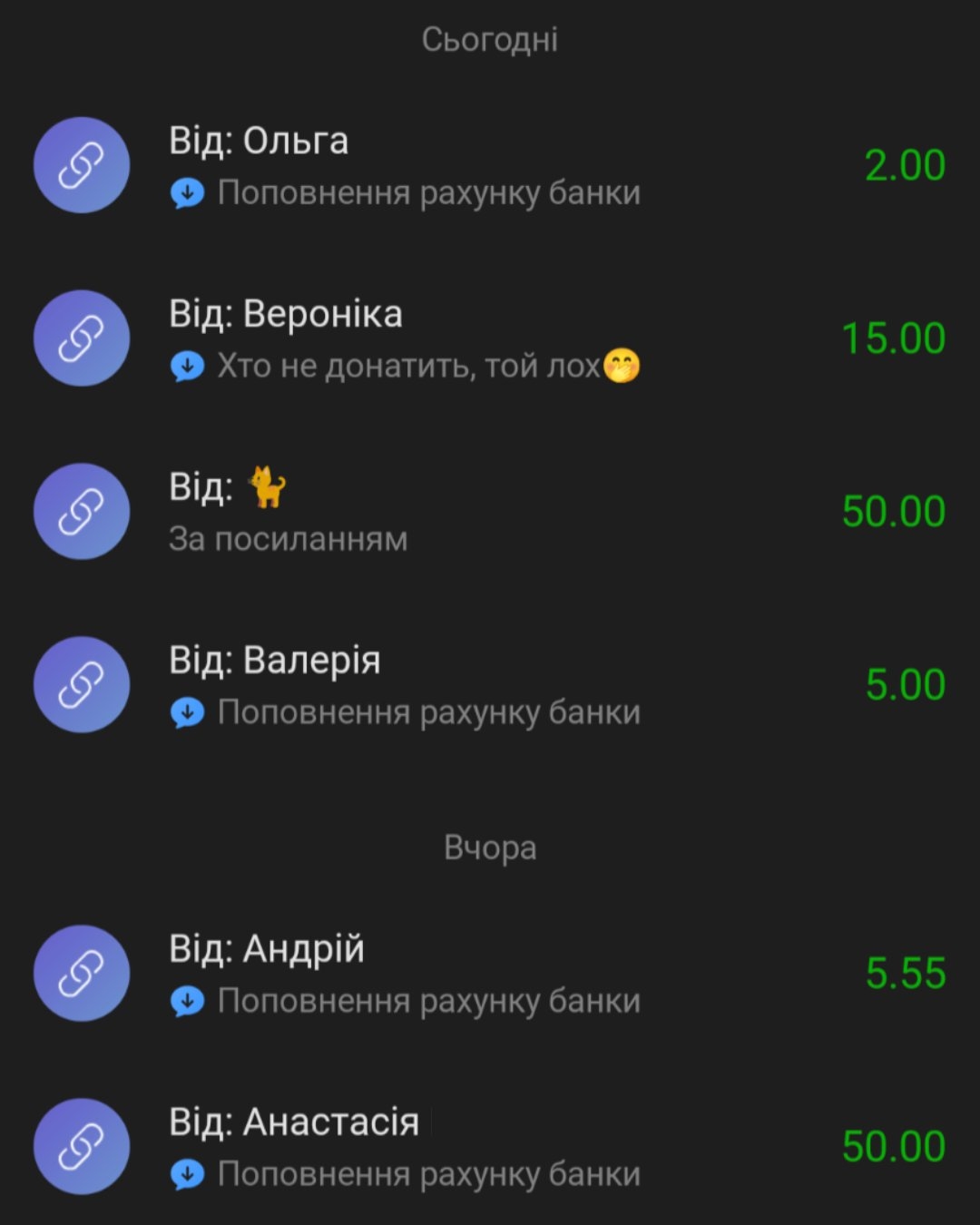980x1225 pixels.
Task: Open Андрій's 5.55 transaction
Action: click(x=490, y=974)
